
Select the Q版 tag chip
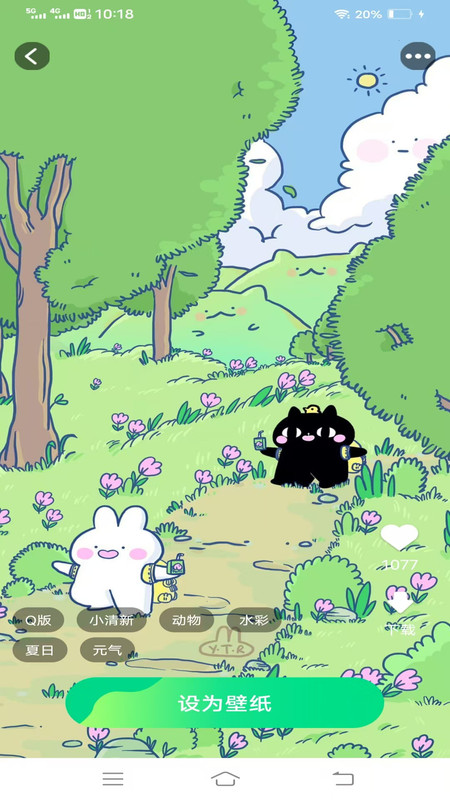pos(38,620)
